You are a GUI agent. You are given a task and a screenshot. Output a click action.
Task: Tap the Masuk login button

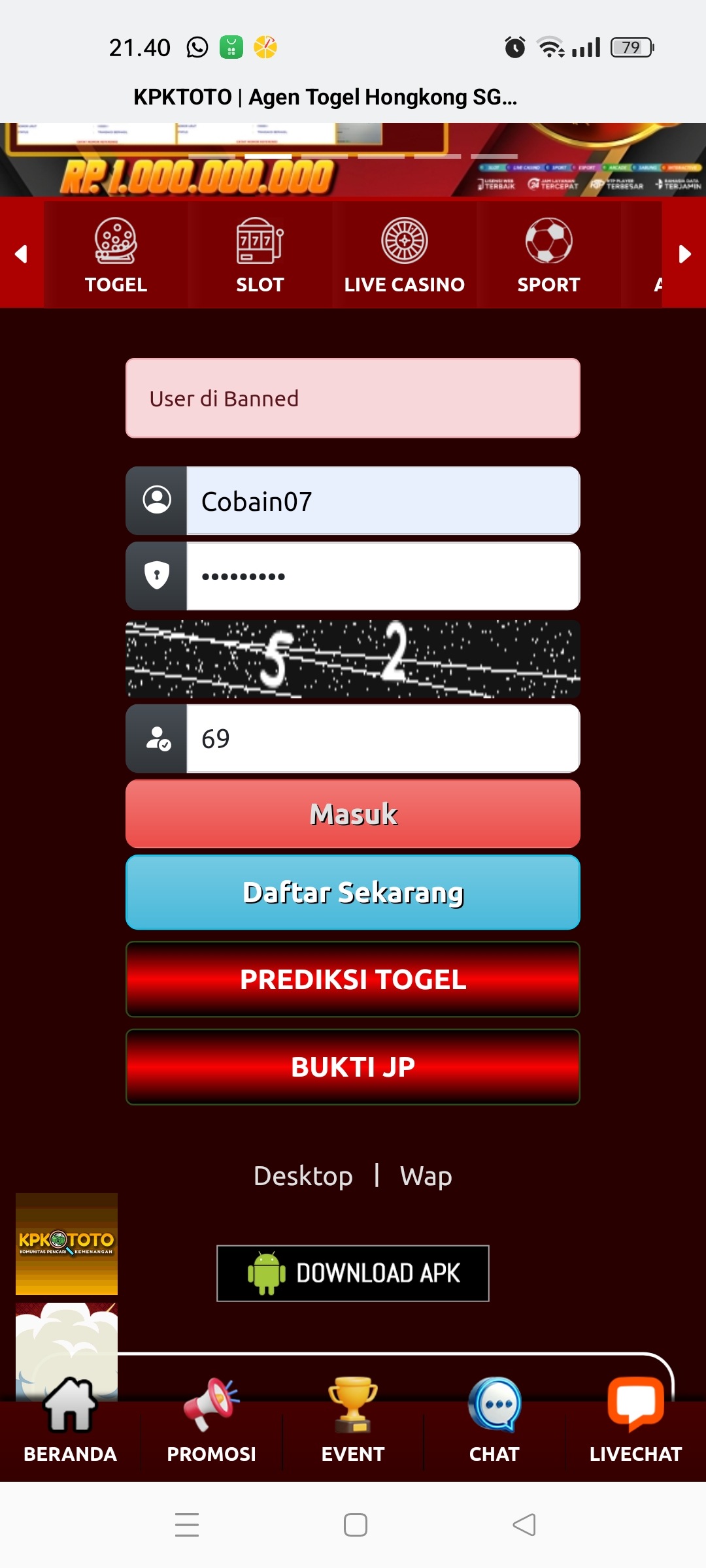click(353, 814)
